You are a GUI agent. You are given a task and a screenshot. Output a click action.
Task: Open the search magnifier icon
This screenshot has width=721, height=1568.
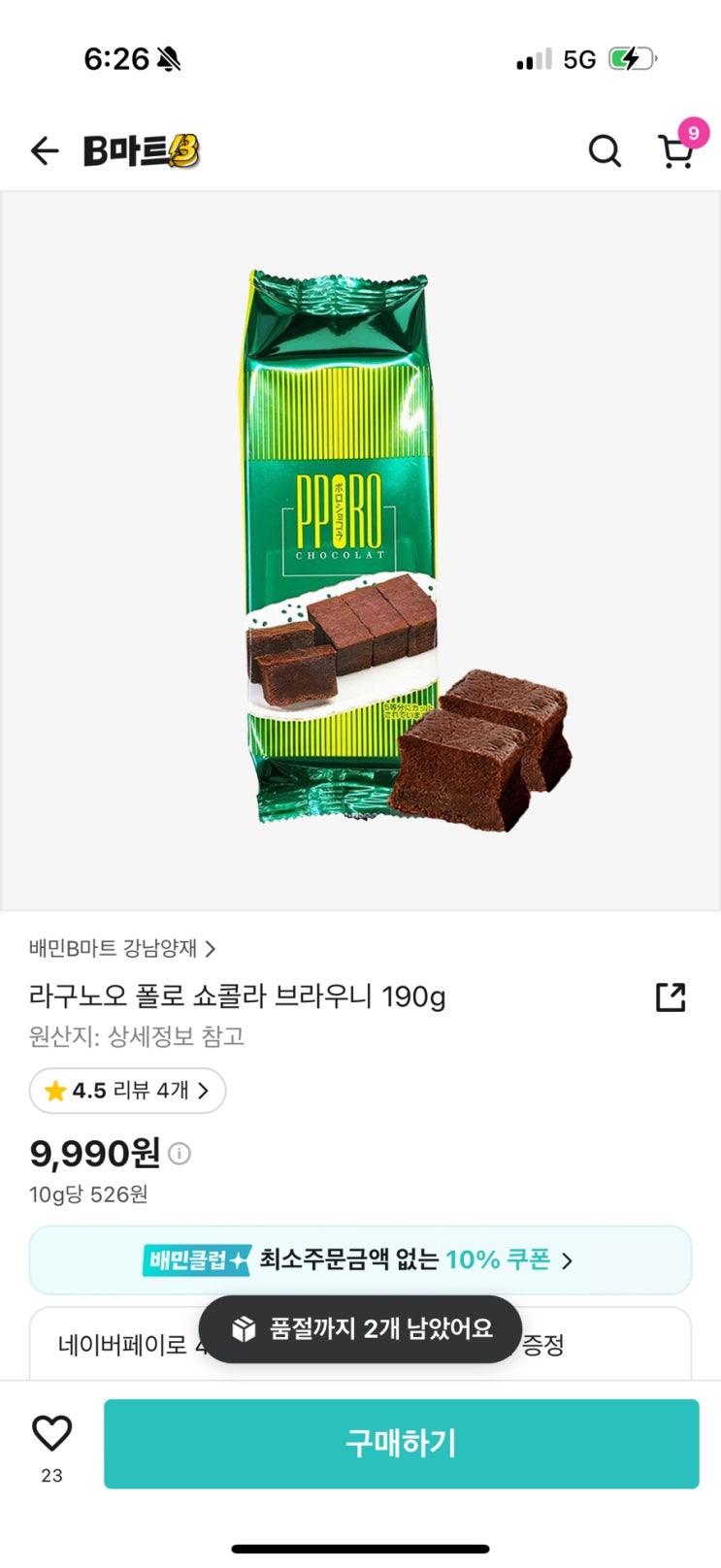[605, 151]
